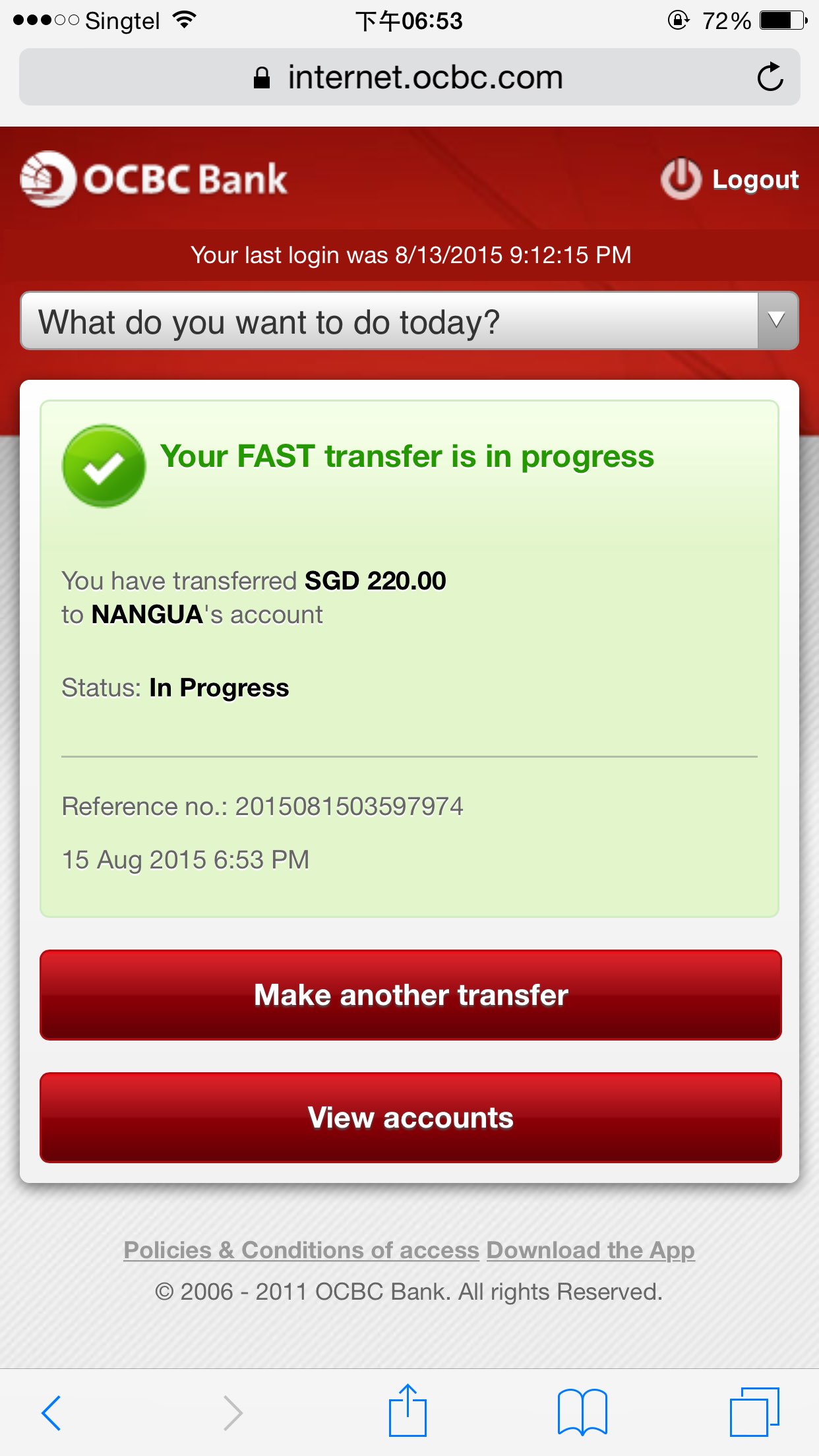
Task: Show open Safari tabs
Action: click(754, 1412)
